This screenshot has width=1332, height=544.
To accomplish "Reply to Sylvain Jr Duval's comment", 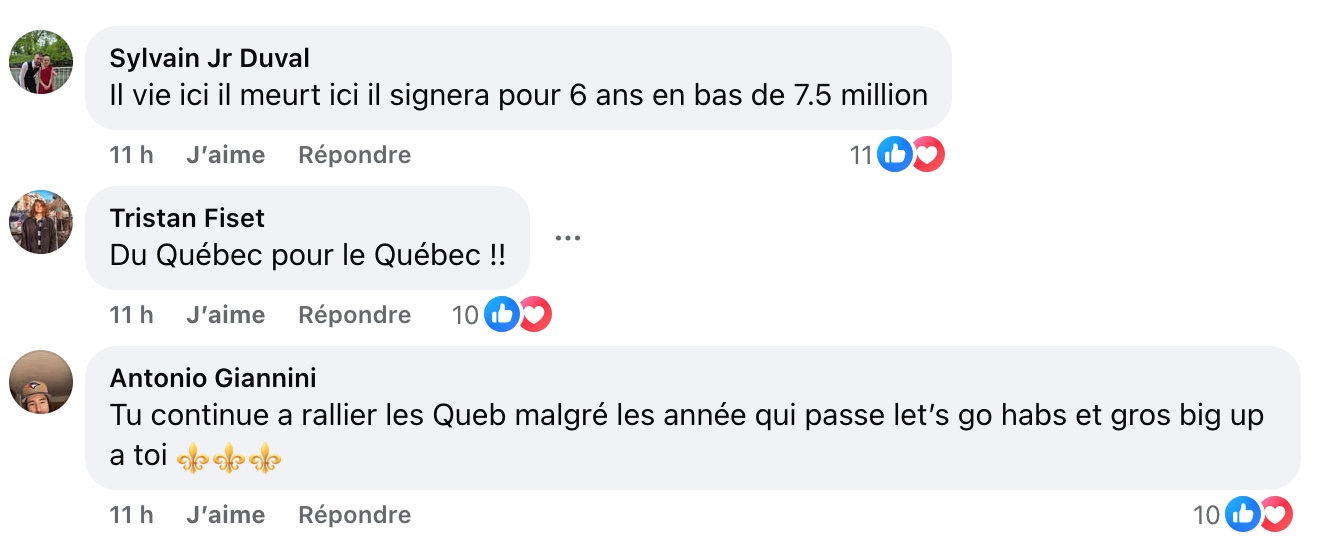I will click(x=354, y=155).
